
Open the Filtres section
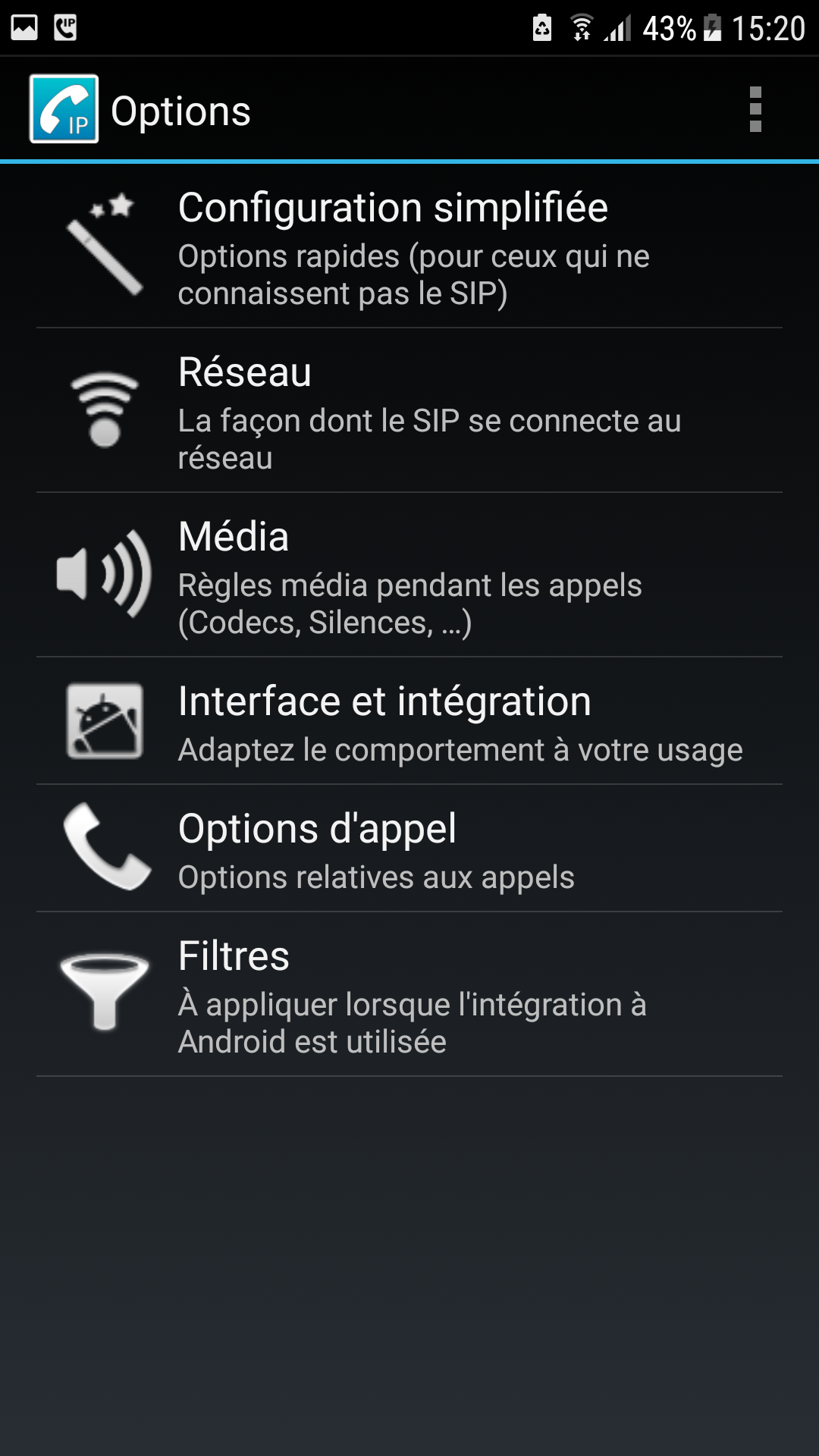tap(409, 994)
